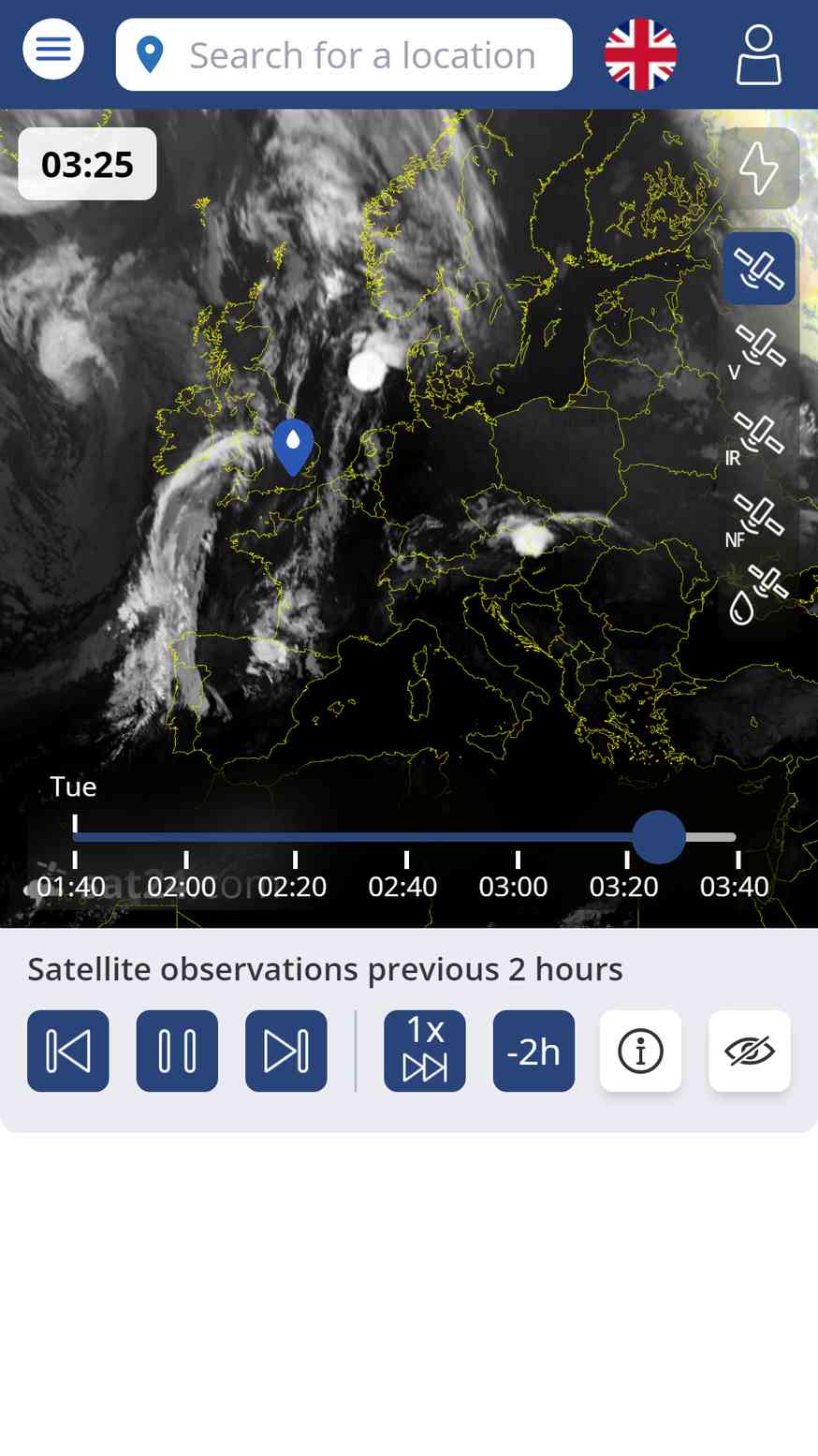Image resolution: width=818 pixels, height=1456 pixels.
Task: Change the 1x playback speed
Action: [425, 1051]
